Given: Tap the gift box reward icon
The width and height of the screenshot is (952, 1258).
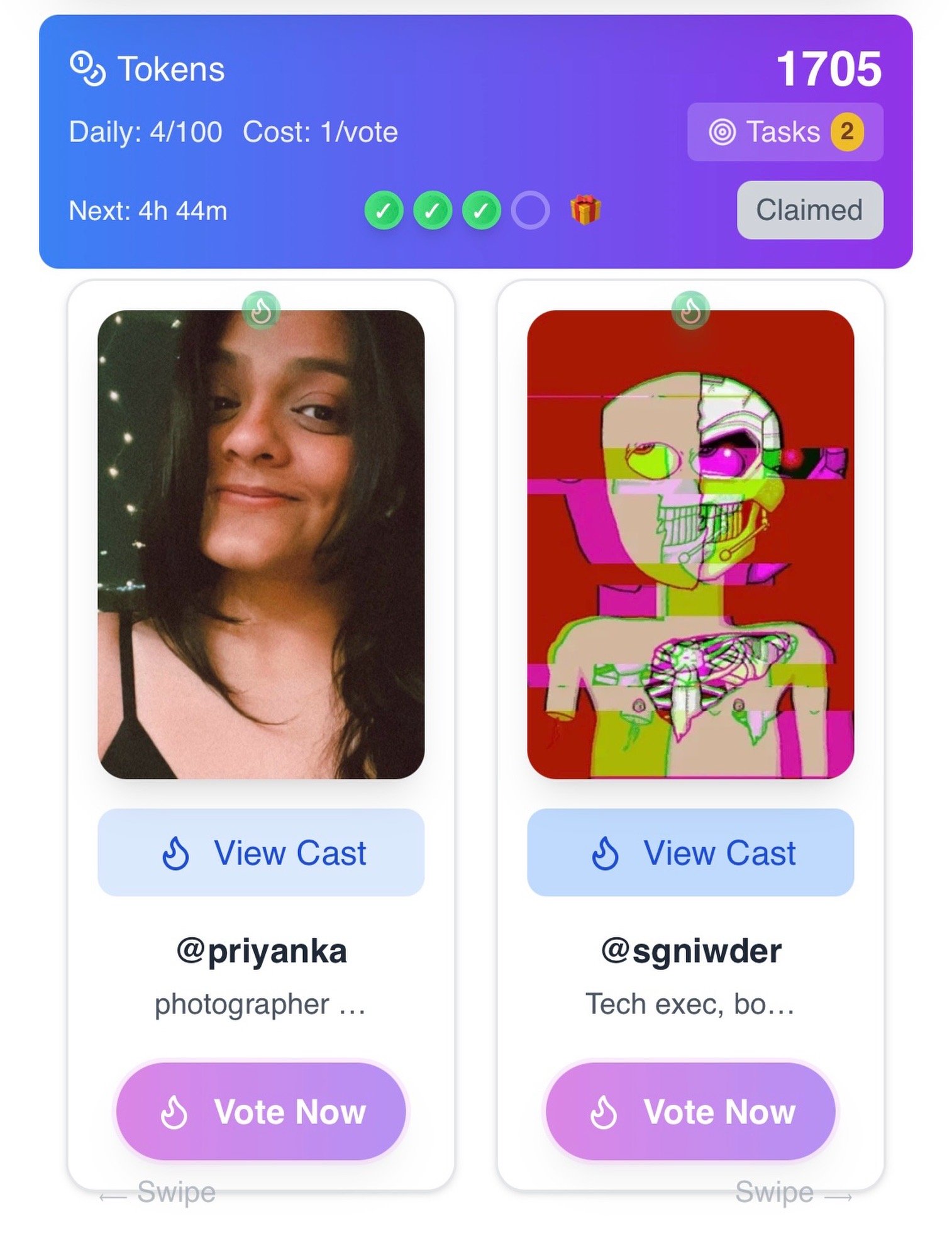Looking at the screenshot, I should pyautogui.click(x=585, y=209).
